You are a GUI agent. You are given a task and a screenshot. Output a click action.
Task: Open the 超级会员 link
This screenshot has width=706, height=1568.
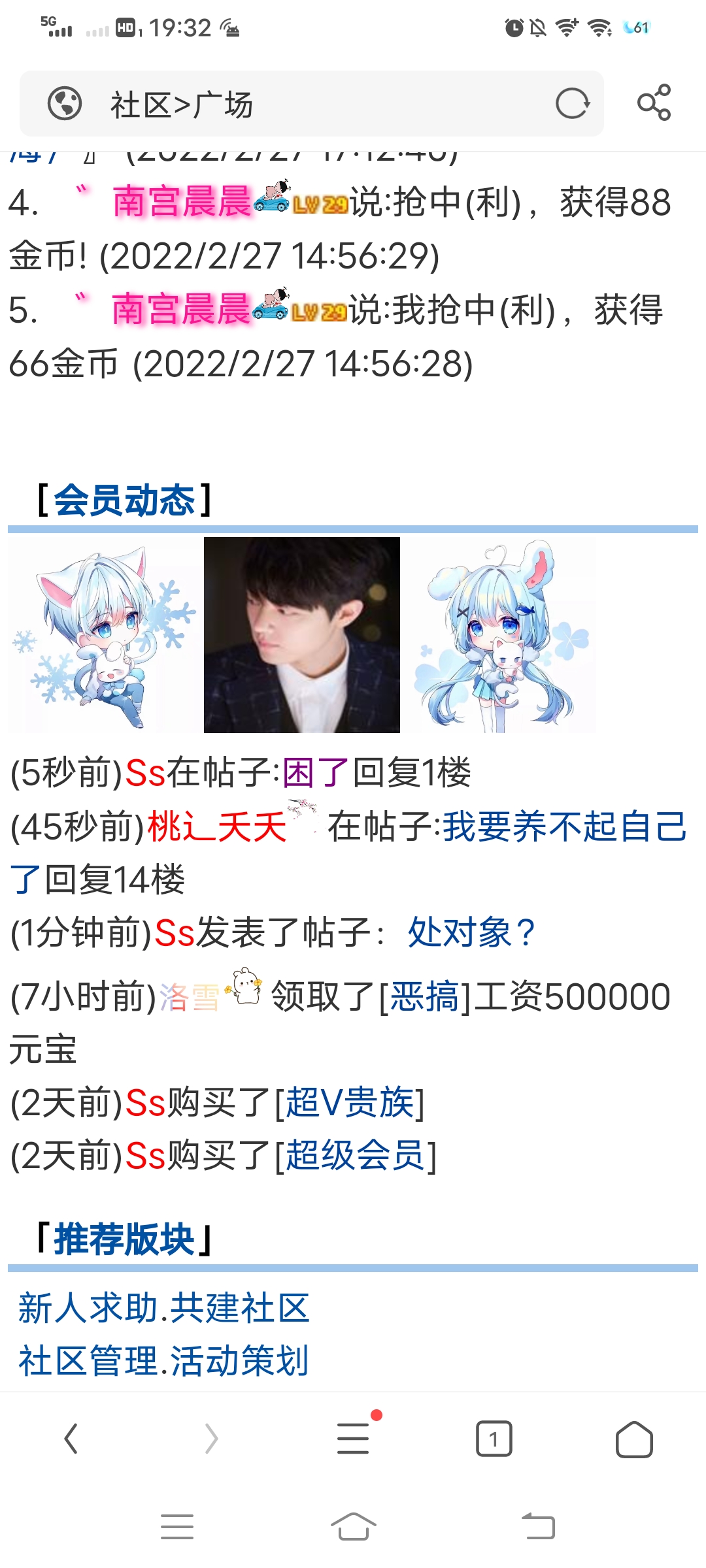(x=356, y=1156)
